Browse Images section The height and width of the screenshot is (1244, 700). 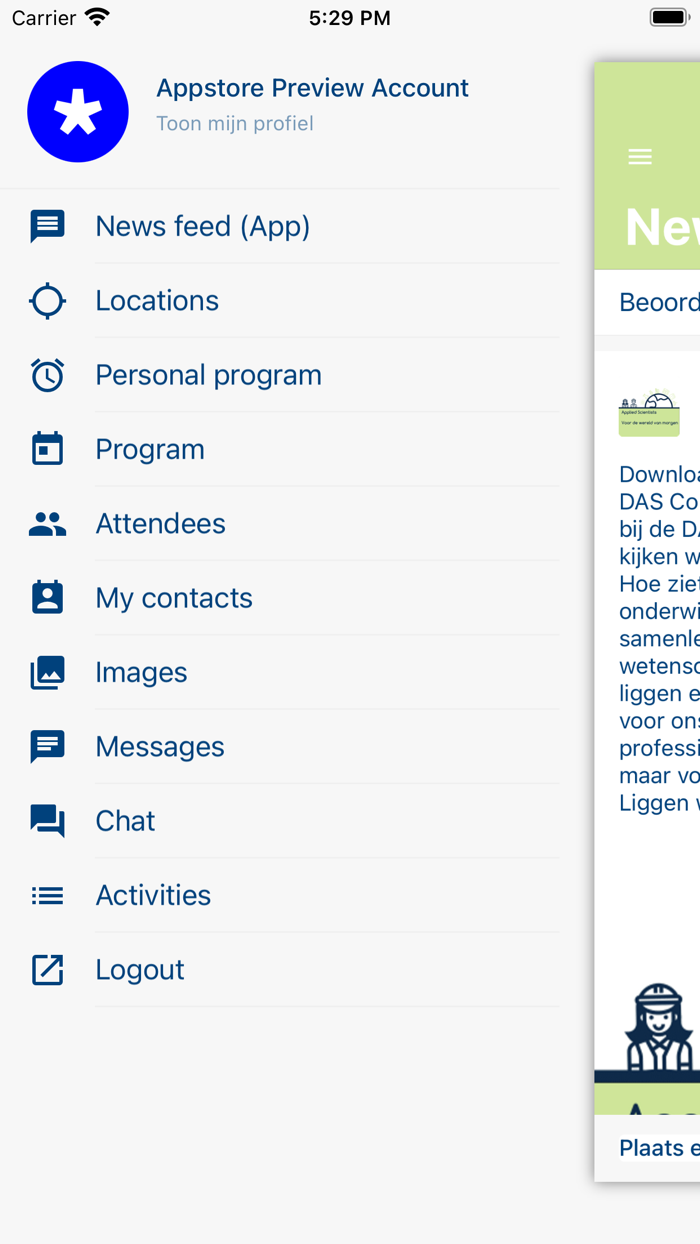(141, 672)
